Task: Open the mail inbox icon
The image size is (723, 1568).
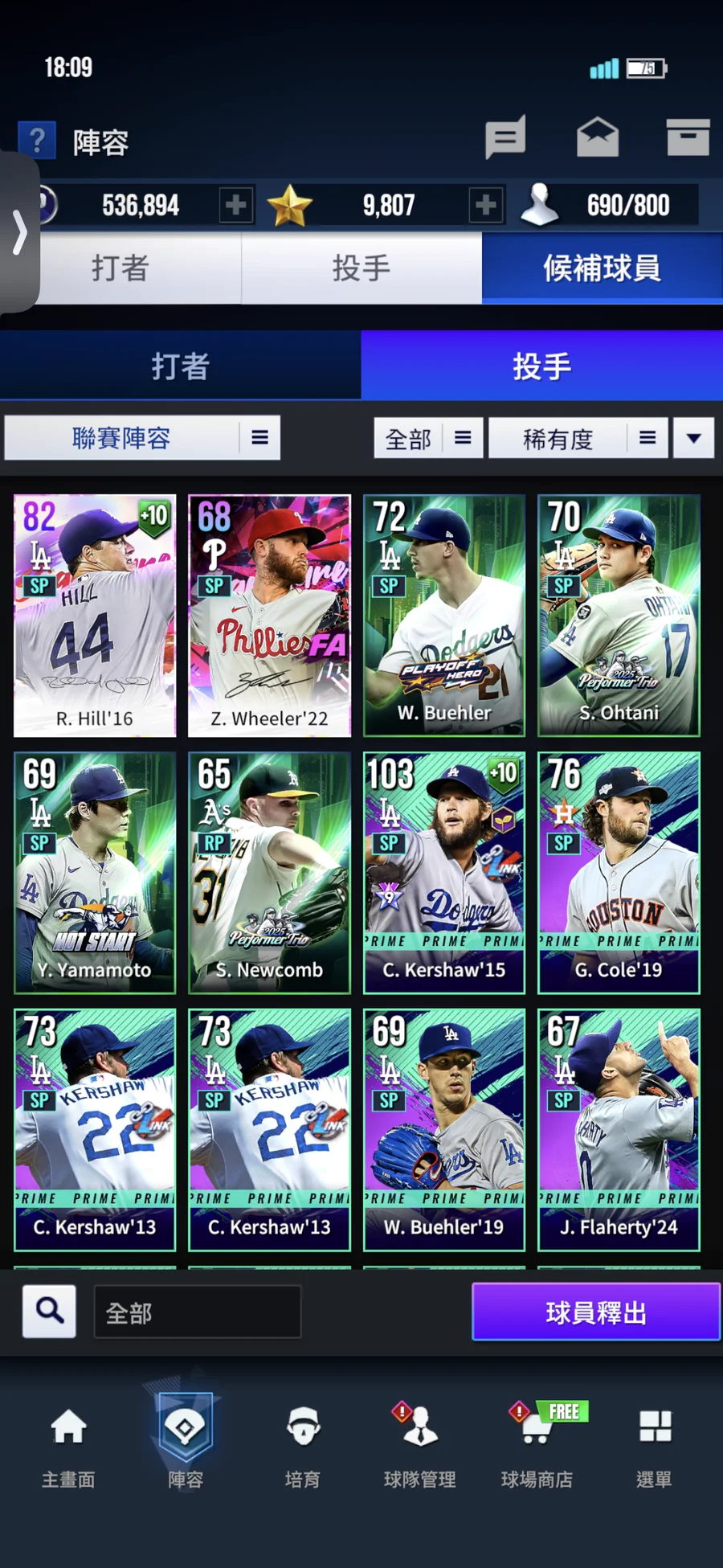Action: (598, 137)
